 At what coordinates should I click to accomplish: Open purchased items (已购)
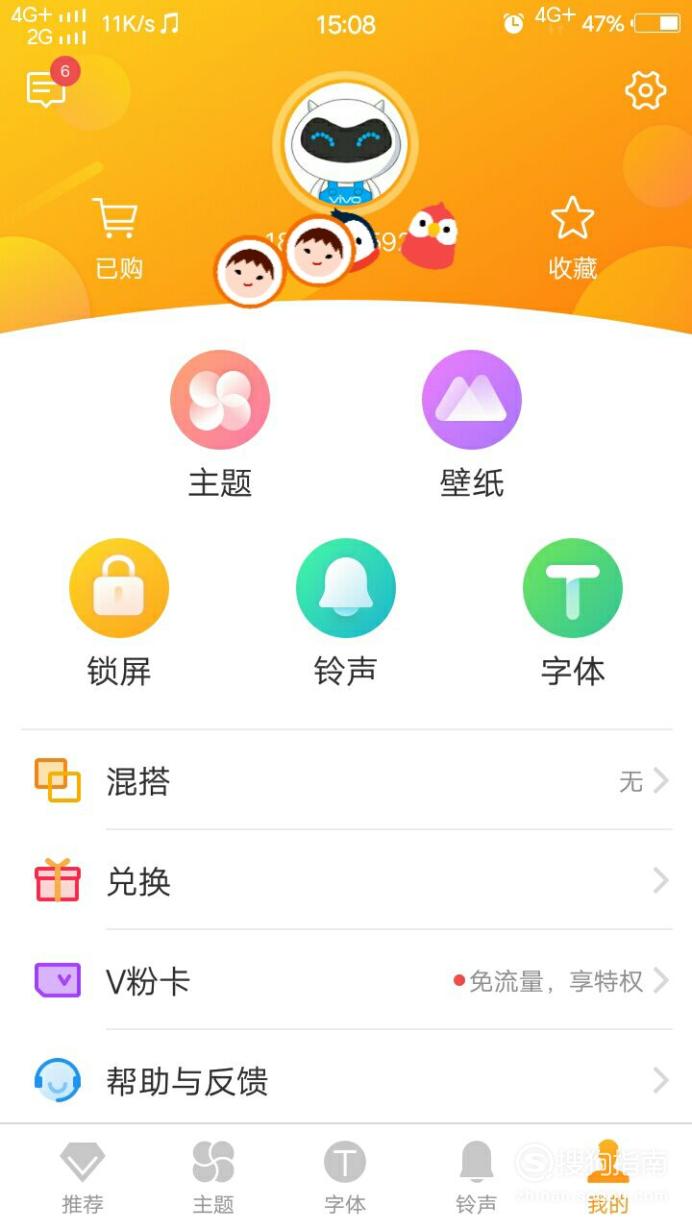click(x=118, y=238)
